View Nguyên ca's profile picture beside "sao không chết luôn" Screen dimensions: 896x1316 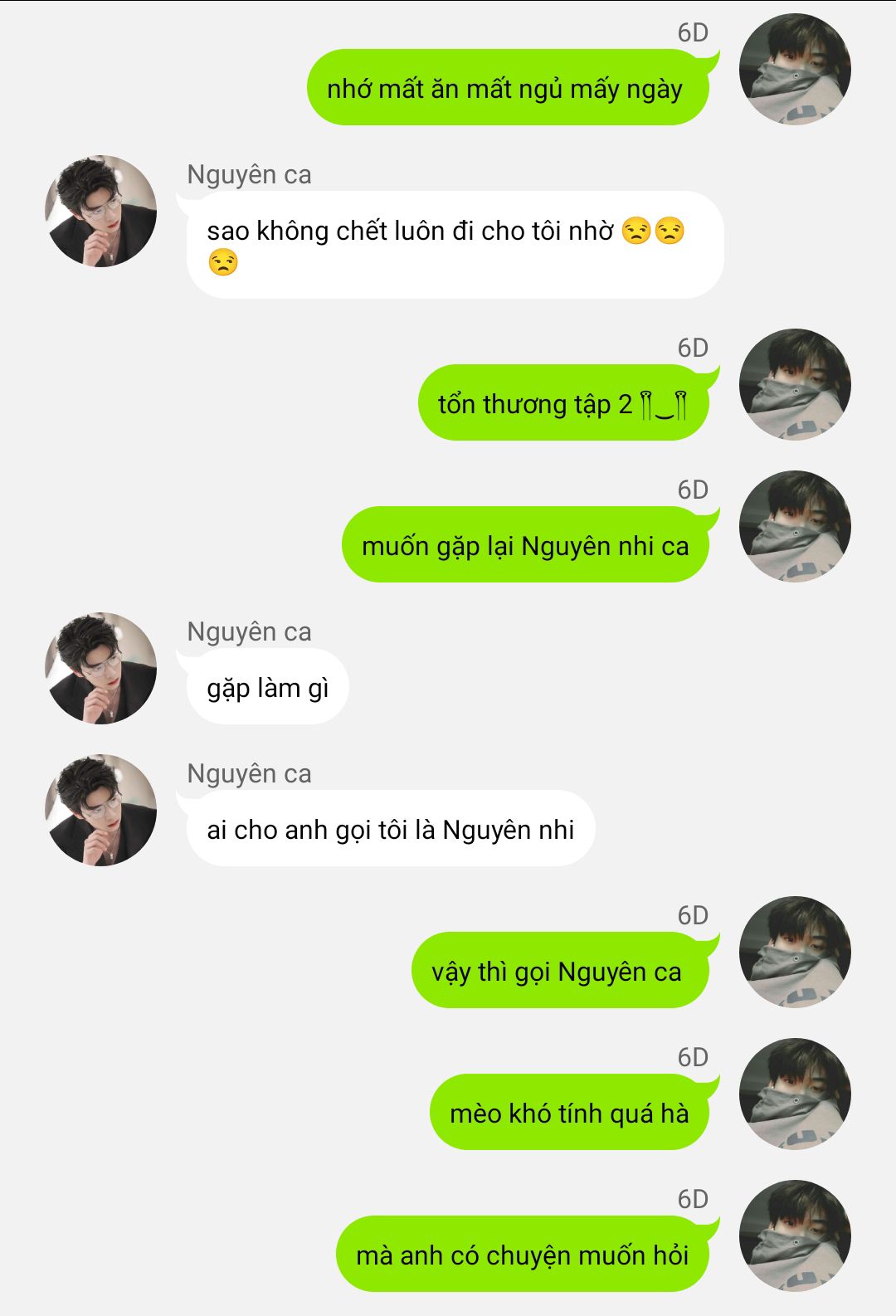tap(100, 211)
